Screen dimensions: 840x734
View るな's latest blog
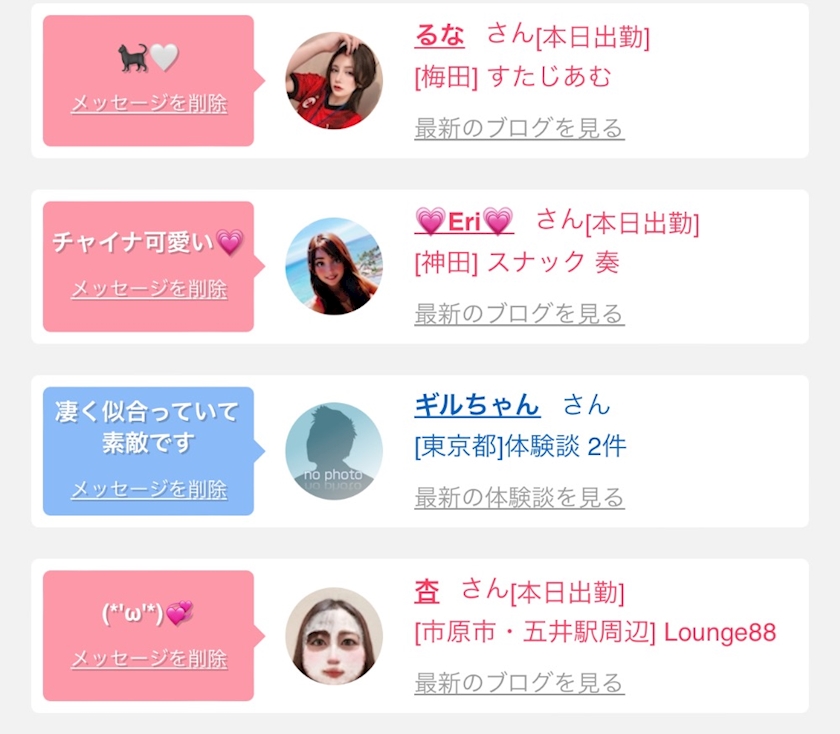[x=519, y=128]
